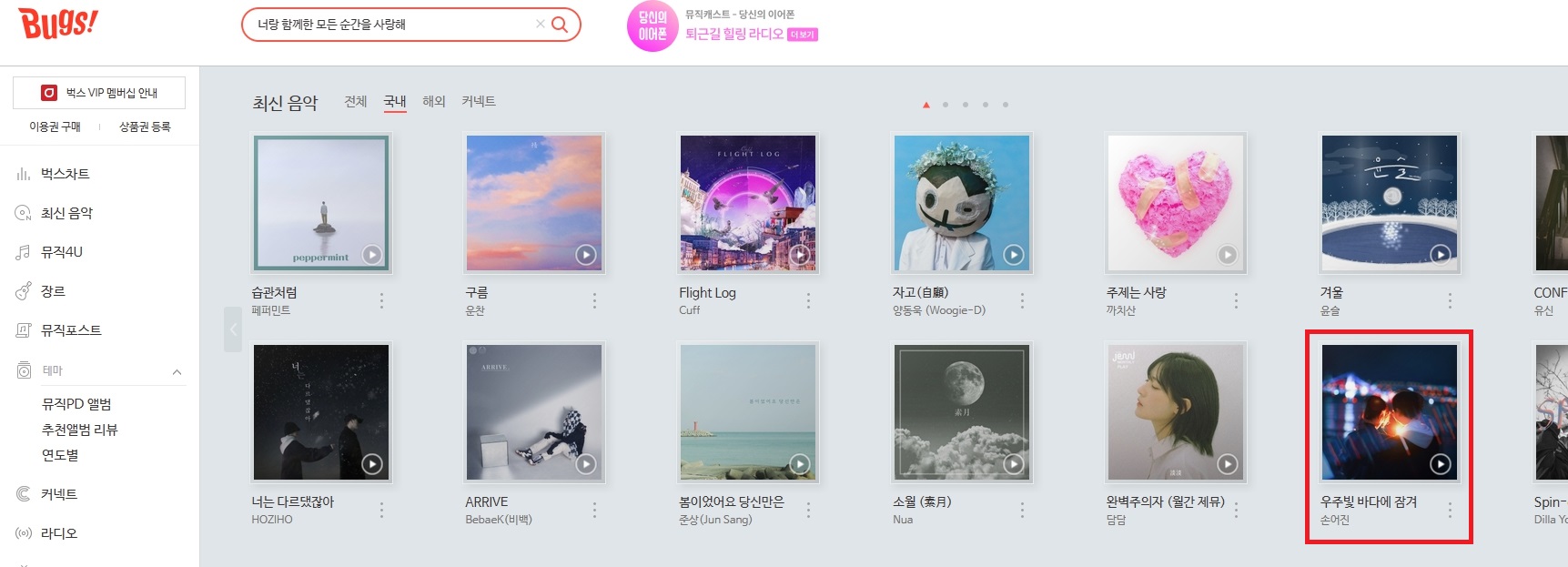Switch to 해외 tab
This screenshot has height=567, width=1568.
[x=434, y=101]
